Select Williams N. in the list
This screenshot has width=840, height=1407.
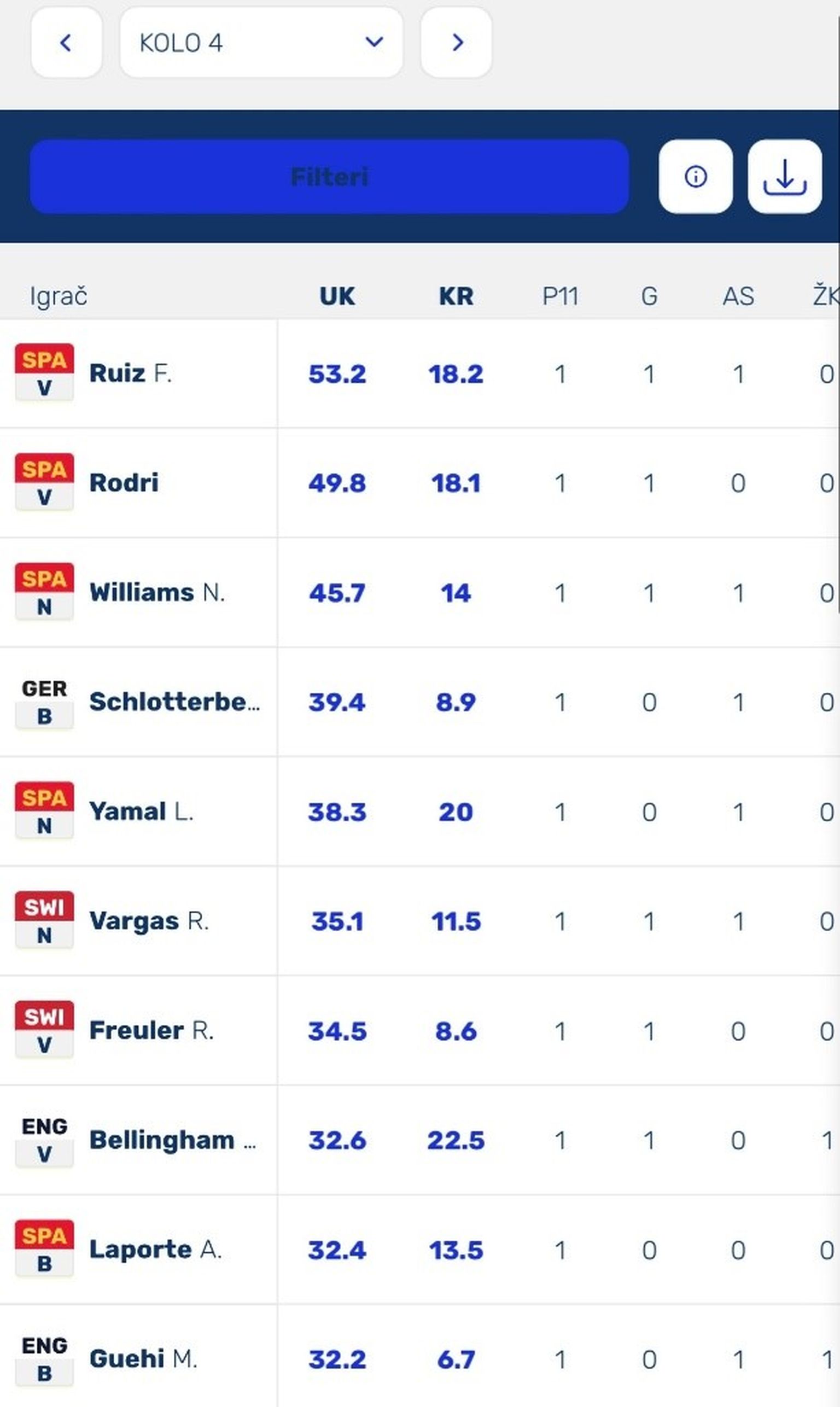(x=157, y=593)
